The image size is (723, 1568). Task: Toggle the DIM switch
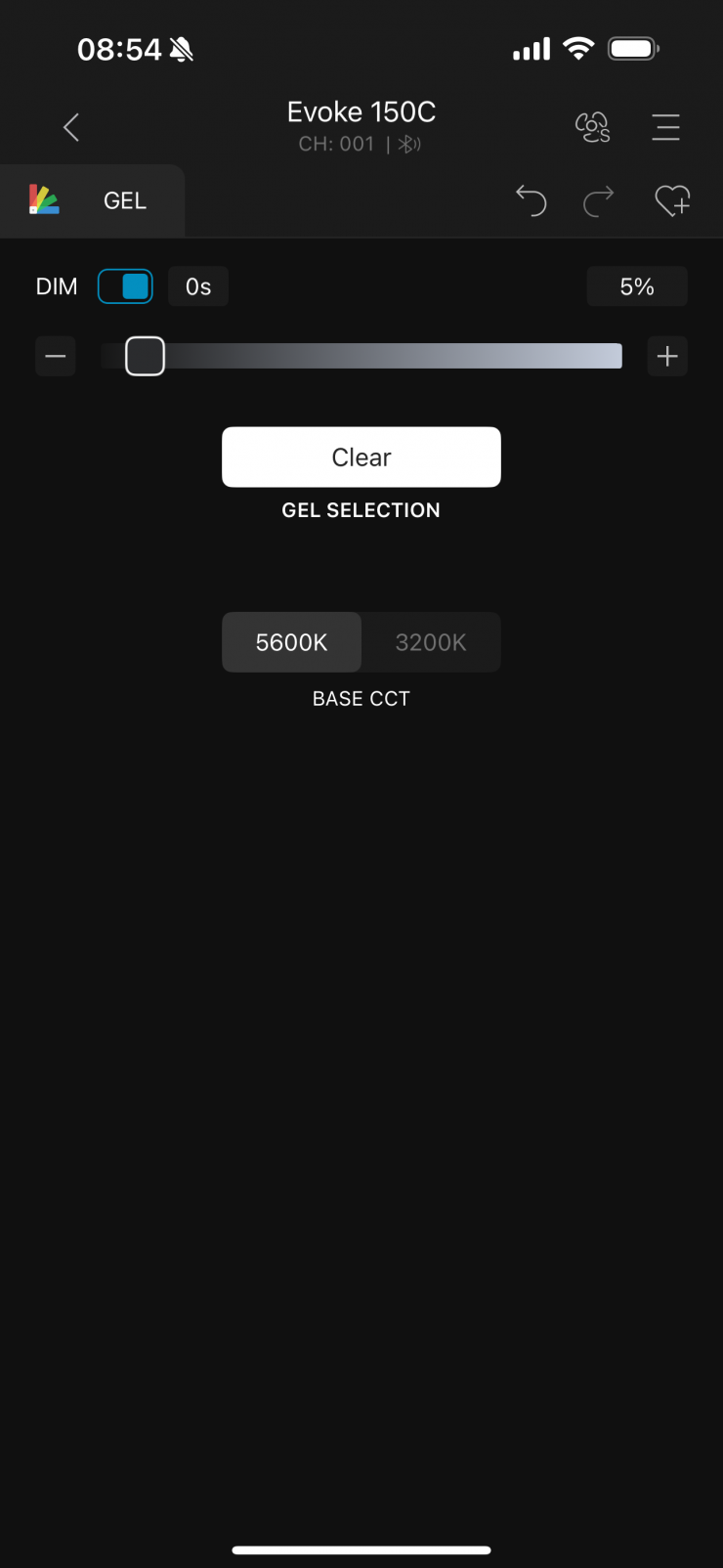click(125, 286)
